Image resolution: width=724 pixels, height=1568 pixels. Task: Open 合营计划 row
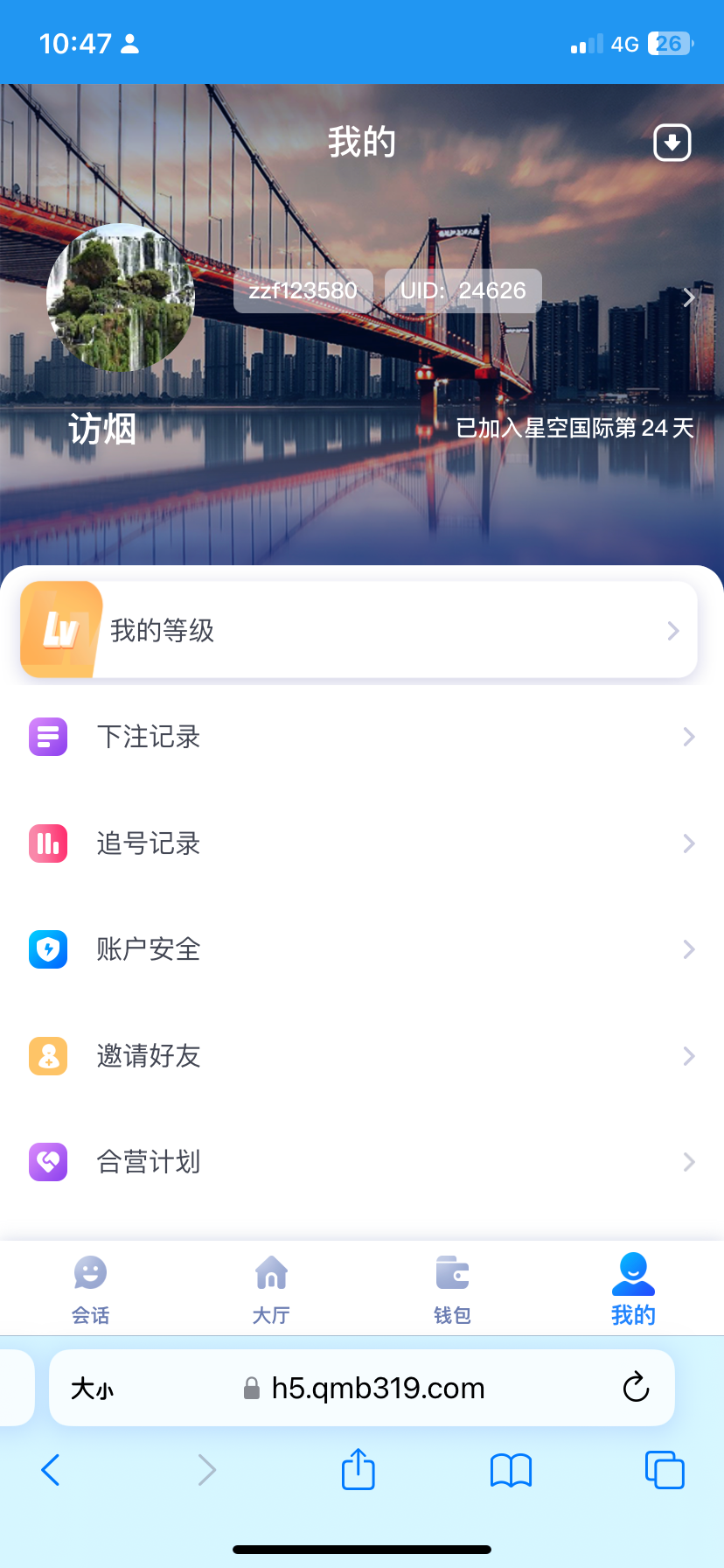(x=362, y=1162)
